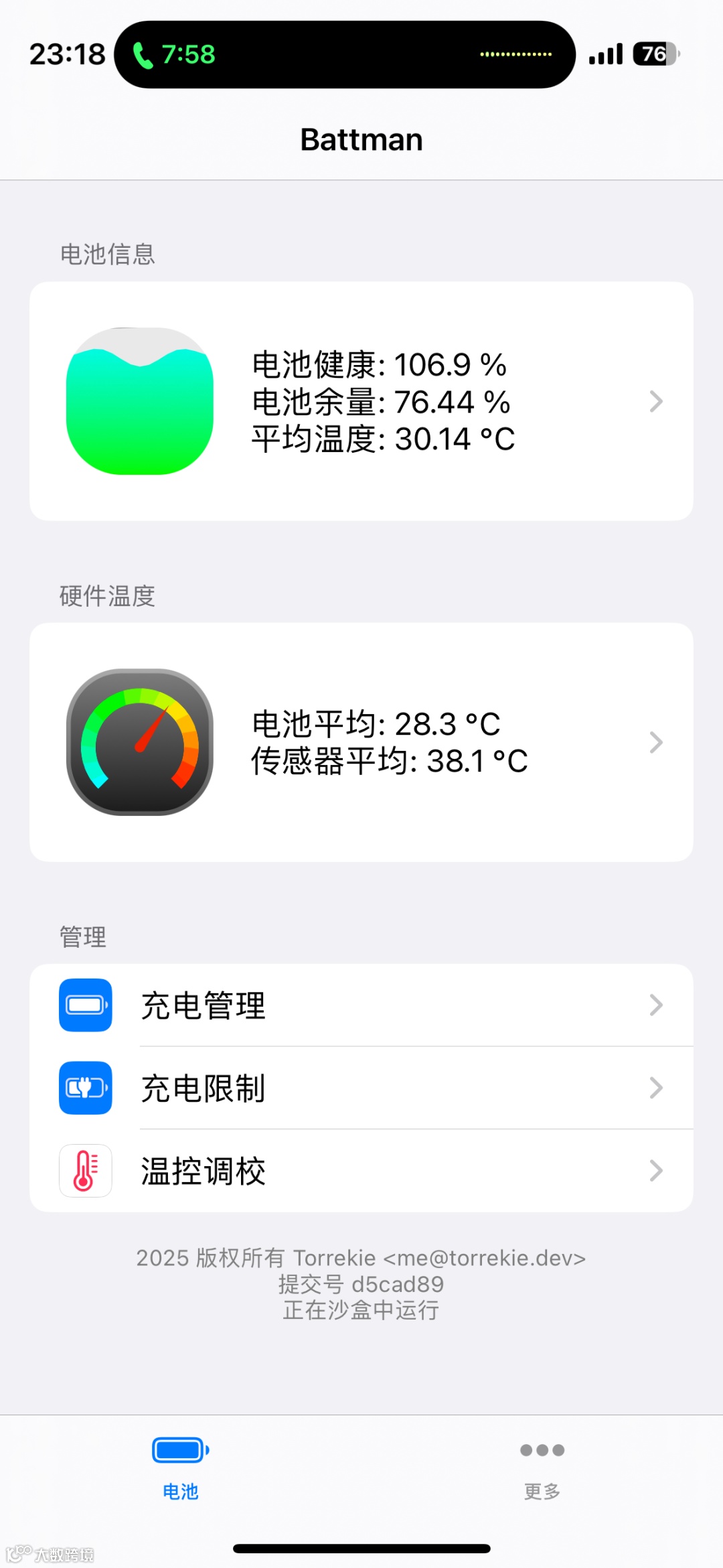Open 充电限制 settings
The height and width of the screenshot is (1568, 723).
click(361, 1088)
